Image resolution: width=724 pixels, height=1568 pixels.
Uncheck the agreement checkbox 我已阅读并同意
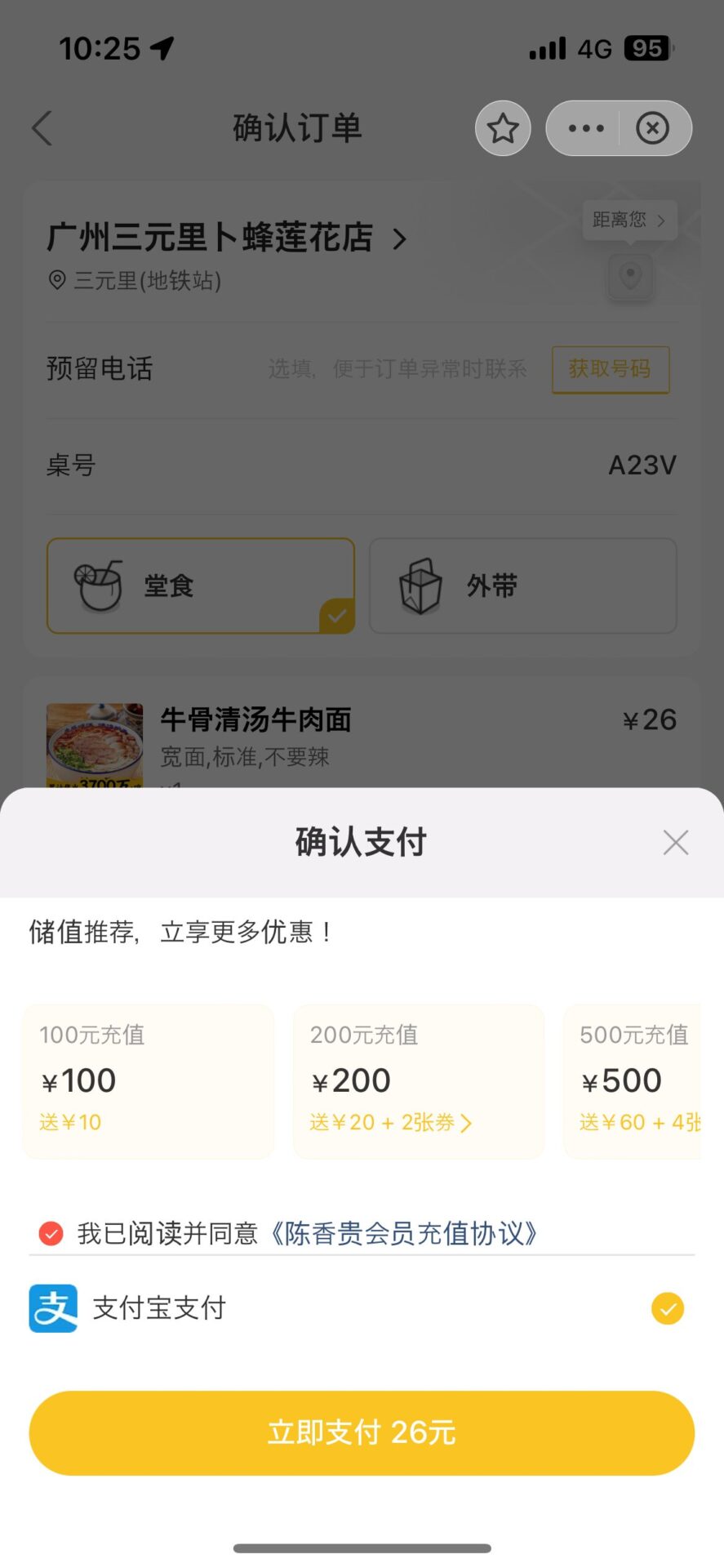51,1233
